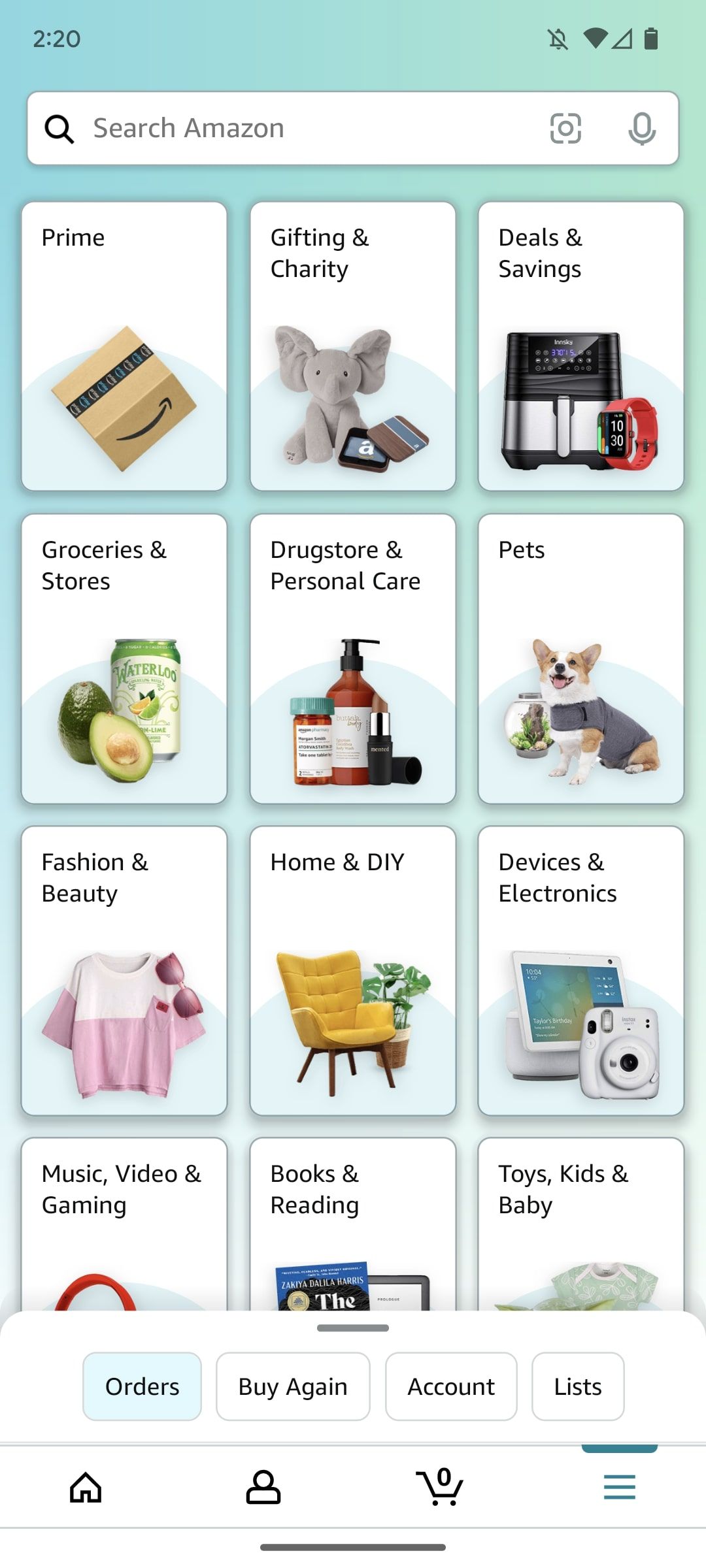This screenshot has height=1568, width=706.
Task: View your Orders
Action: (142, 1386)
